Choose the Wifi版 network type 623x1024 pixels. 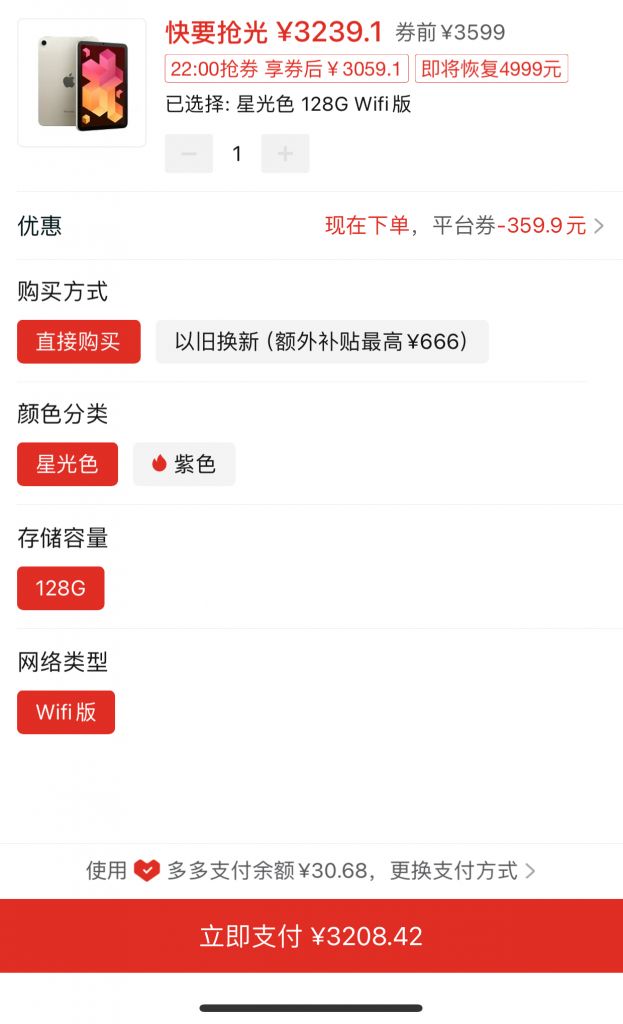coord(66,712)
